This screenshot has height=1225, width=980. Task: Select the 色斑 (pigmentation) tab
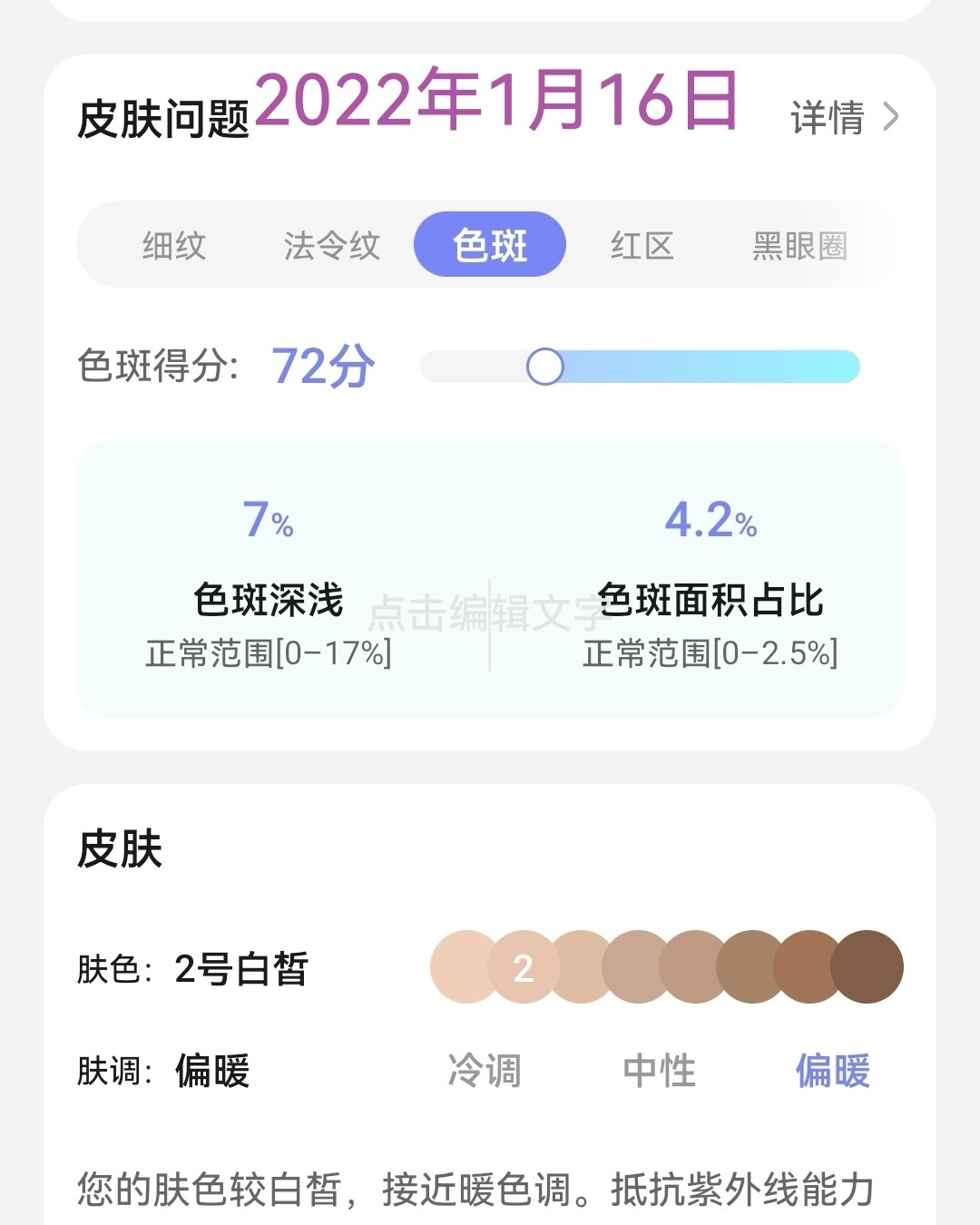[489, 243]
